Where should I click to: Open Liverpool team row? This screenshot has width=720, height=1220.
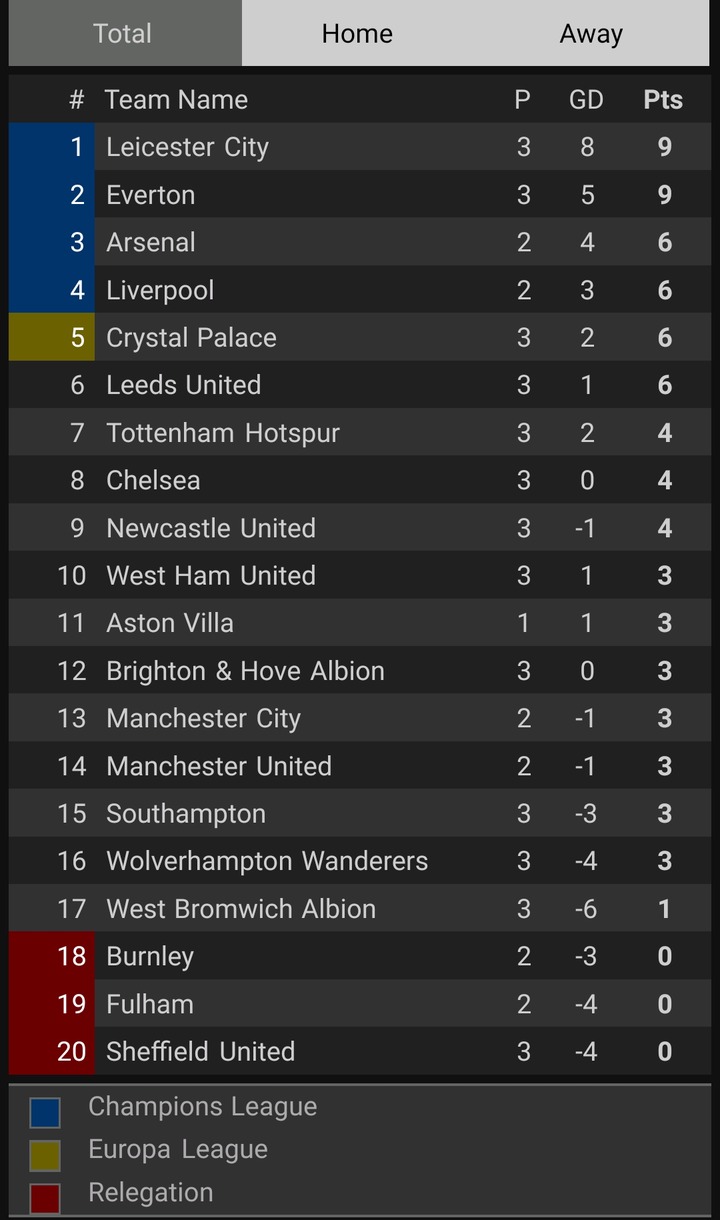[x=360, y=290]
